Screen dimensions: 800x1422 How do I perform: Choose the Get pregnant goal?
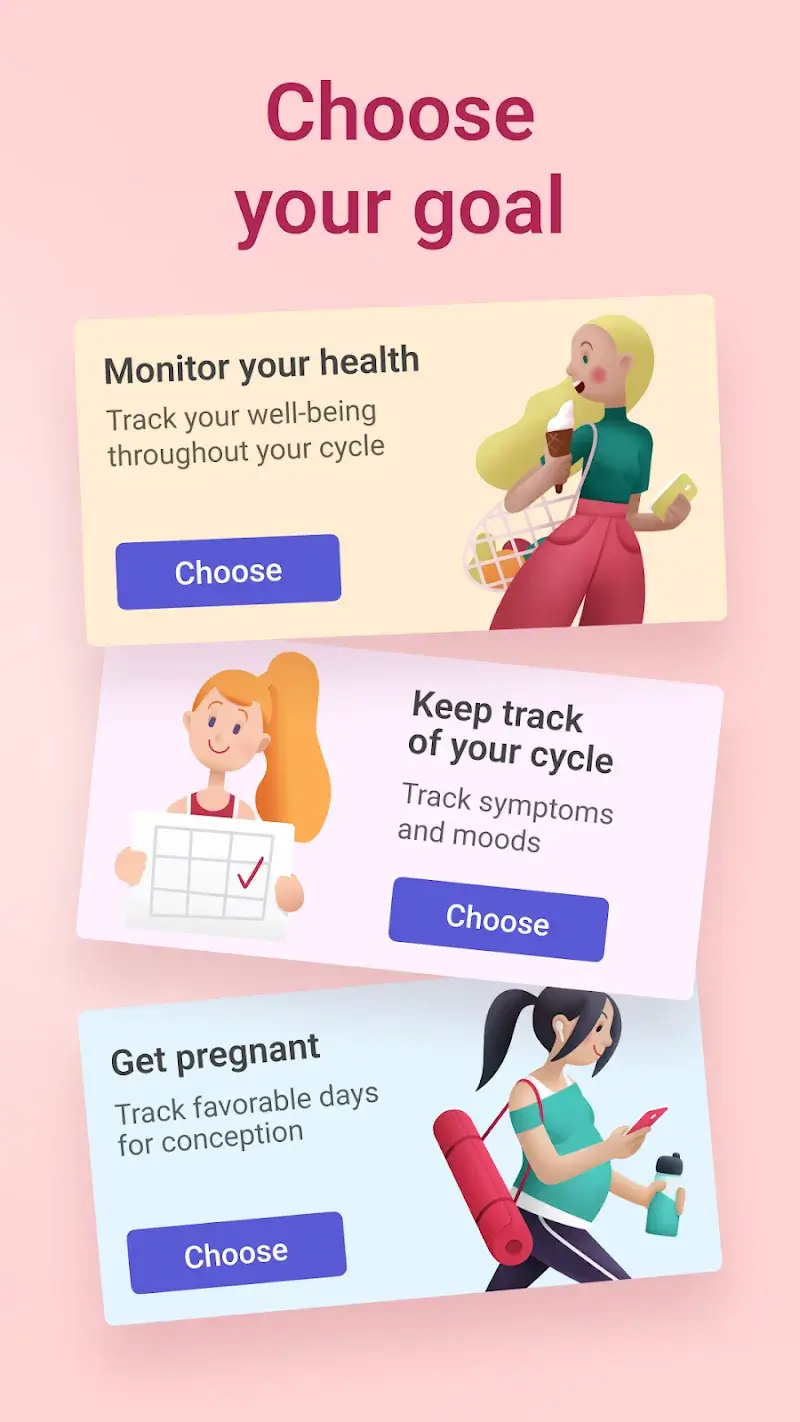[x=235, y=1248]
